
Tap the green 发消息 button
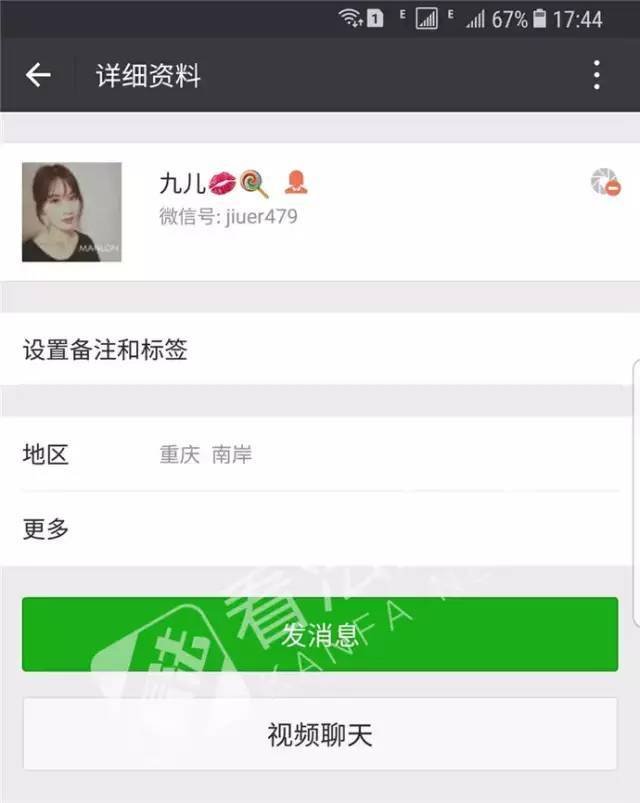[320, 634]
